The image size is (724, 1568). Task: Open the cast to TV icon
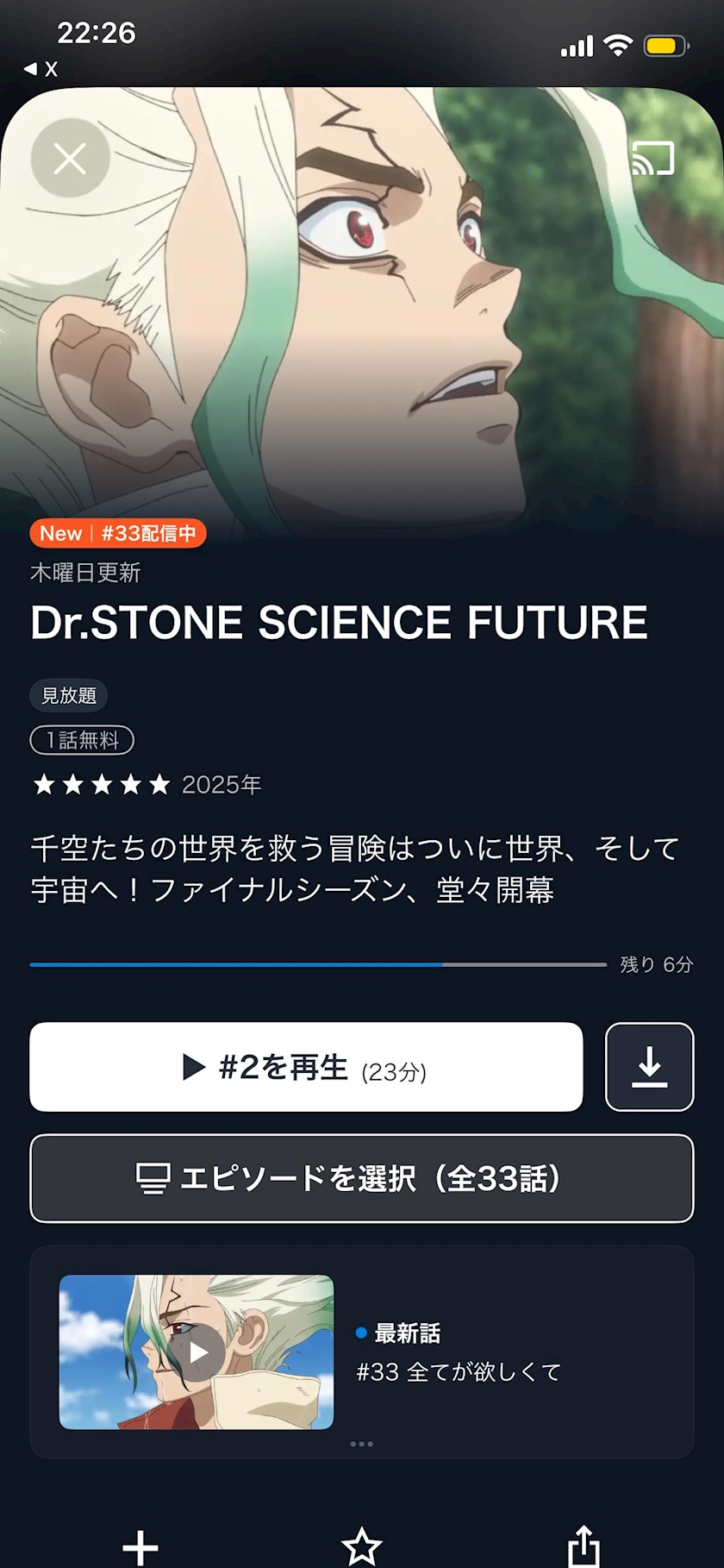point(652,158)
